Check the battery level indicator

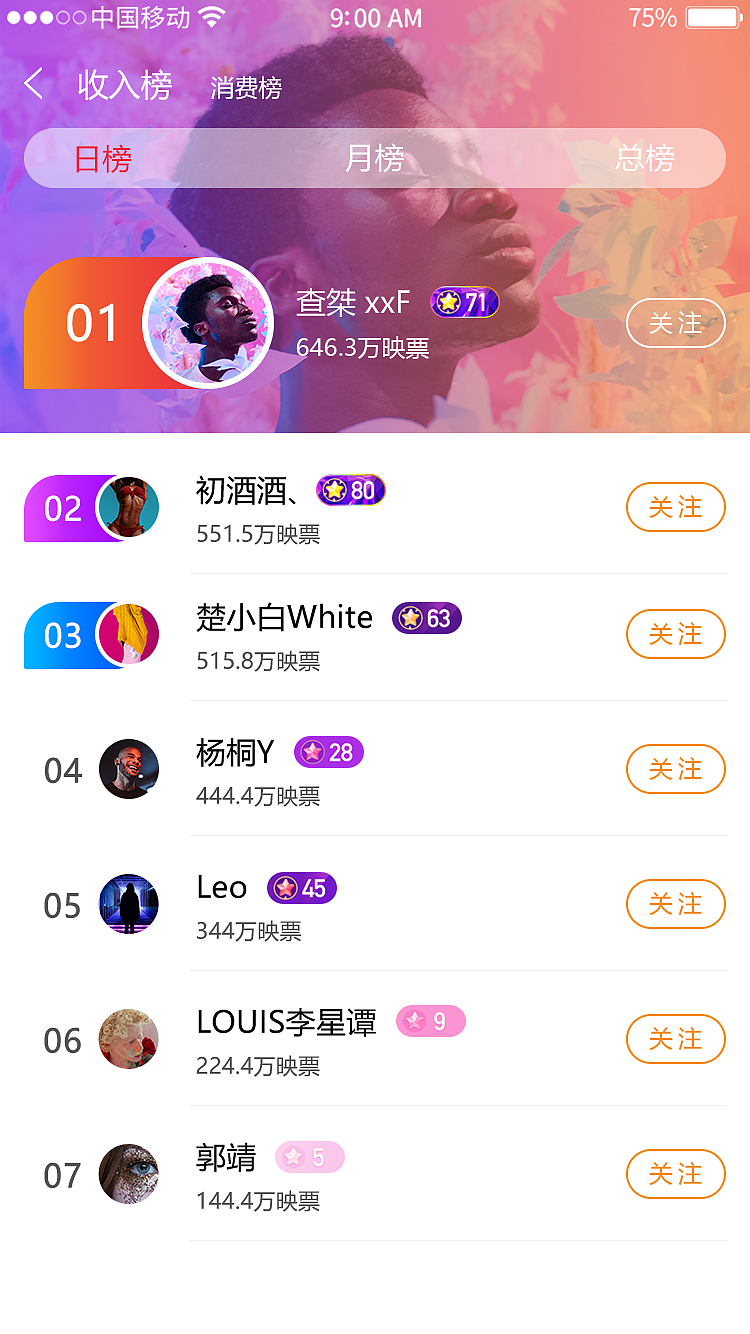click(712, 17)
